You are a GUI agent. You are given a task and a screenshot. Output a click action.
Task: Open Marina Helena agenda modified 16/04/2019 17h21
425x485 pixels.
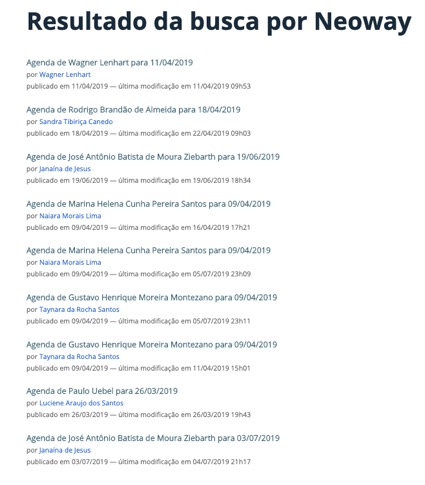click(x=148, y=204)
